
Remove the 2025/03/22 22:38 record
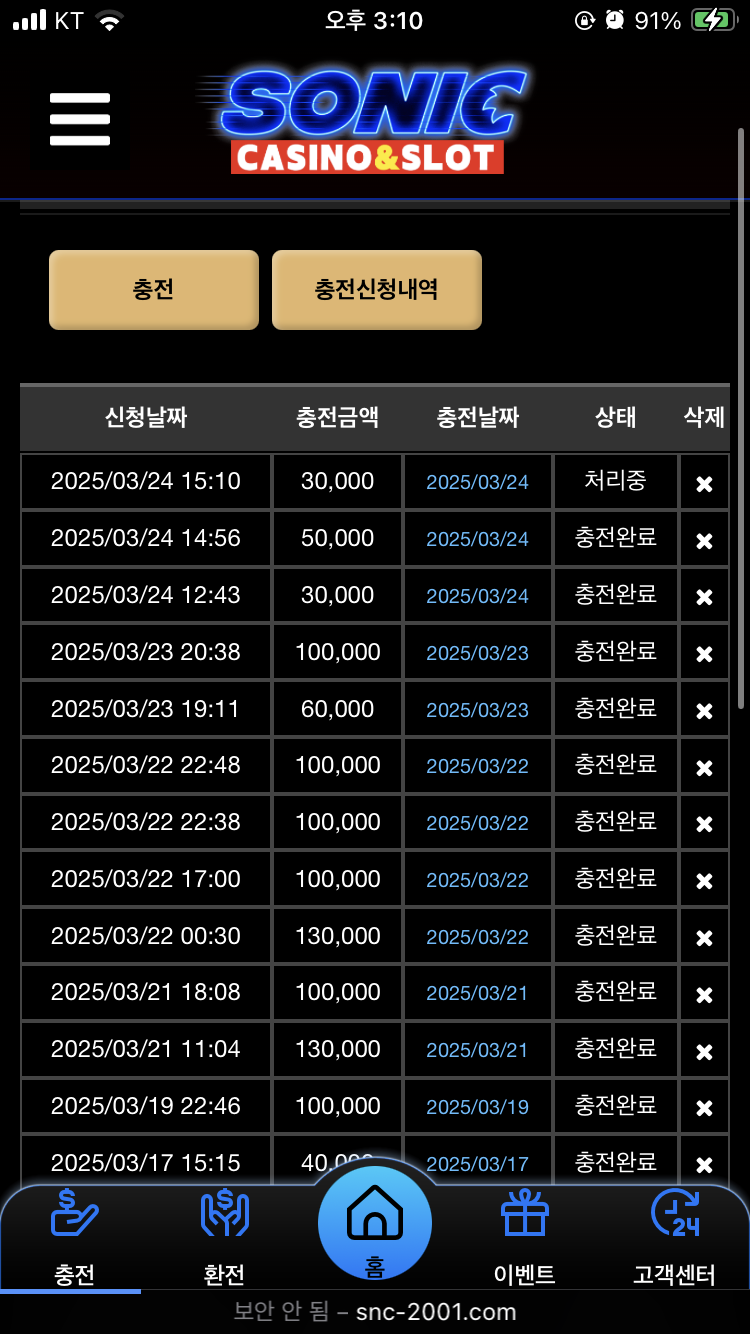tap(704, 825)
